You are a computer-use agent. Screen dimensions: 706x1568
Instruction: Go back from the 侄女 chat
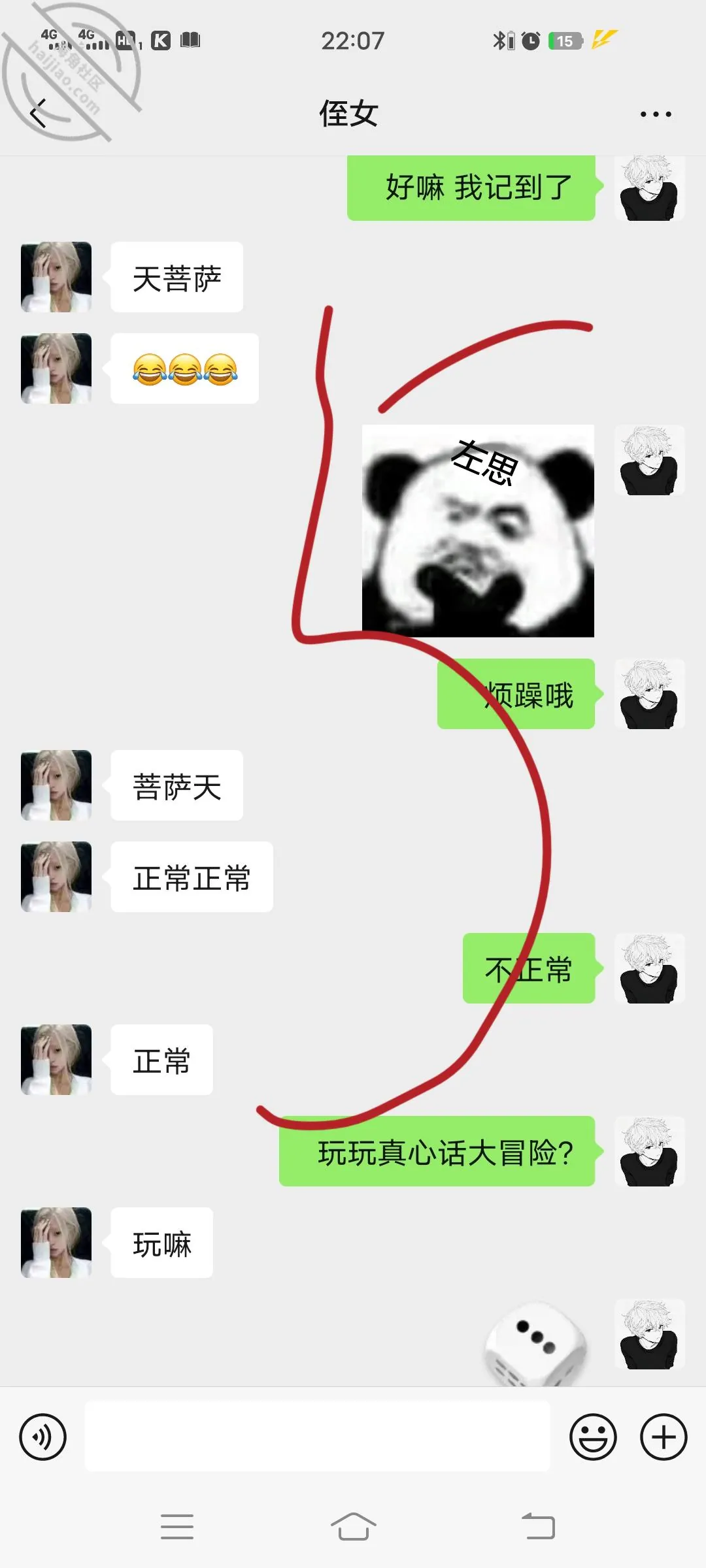point(39,114)
